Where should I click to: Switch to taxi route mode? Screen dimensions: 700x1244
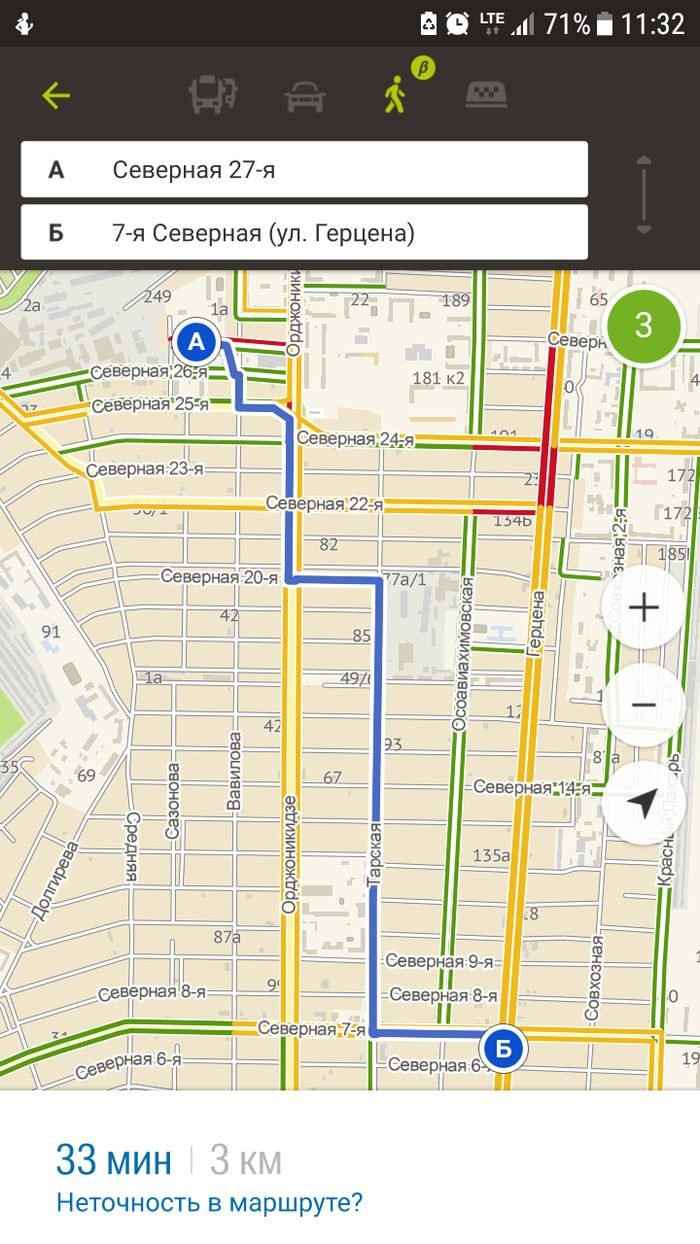click(x=486, y=96)
